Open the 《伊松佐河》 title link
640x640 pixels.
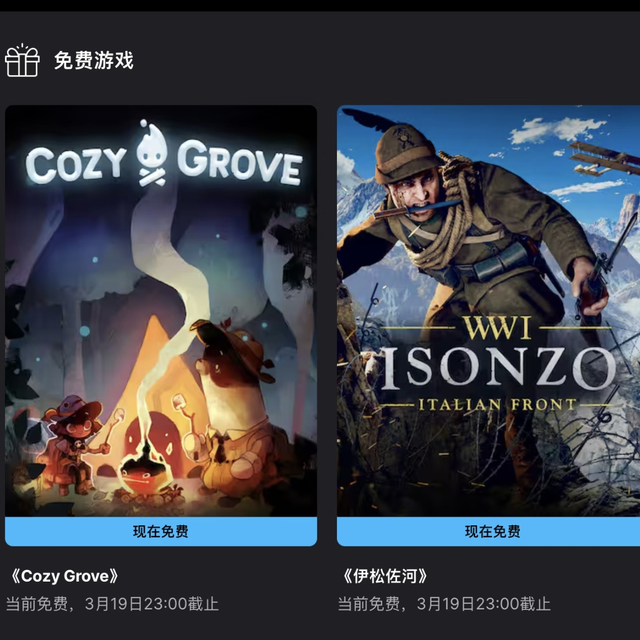[x=385, y=576]
